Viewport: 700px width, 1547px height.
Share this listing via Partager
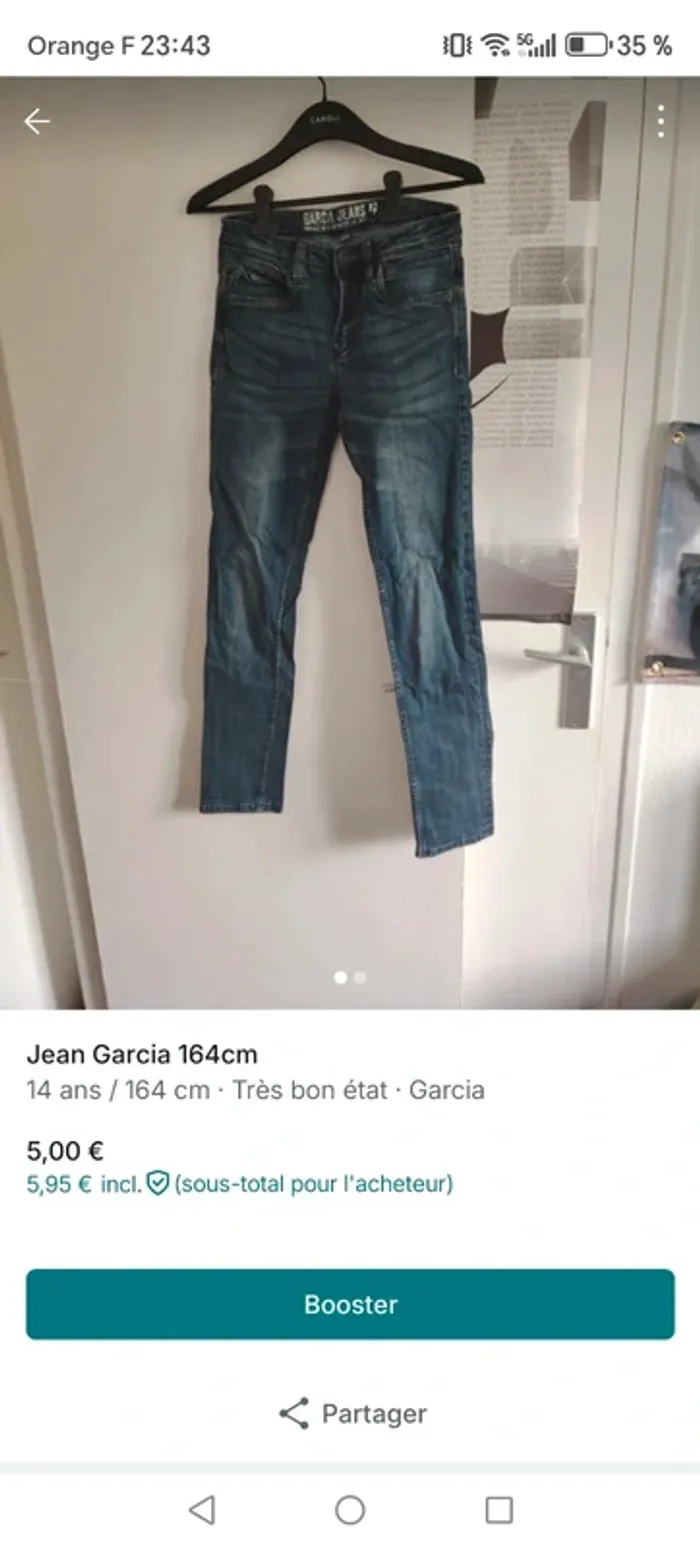(352, 1413)
